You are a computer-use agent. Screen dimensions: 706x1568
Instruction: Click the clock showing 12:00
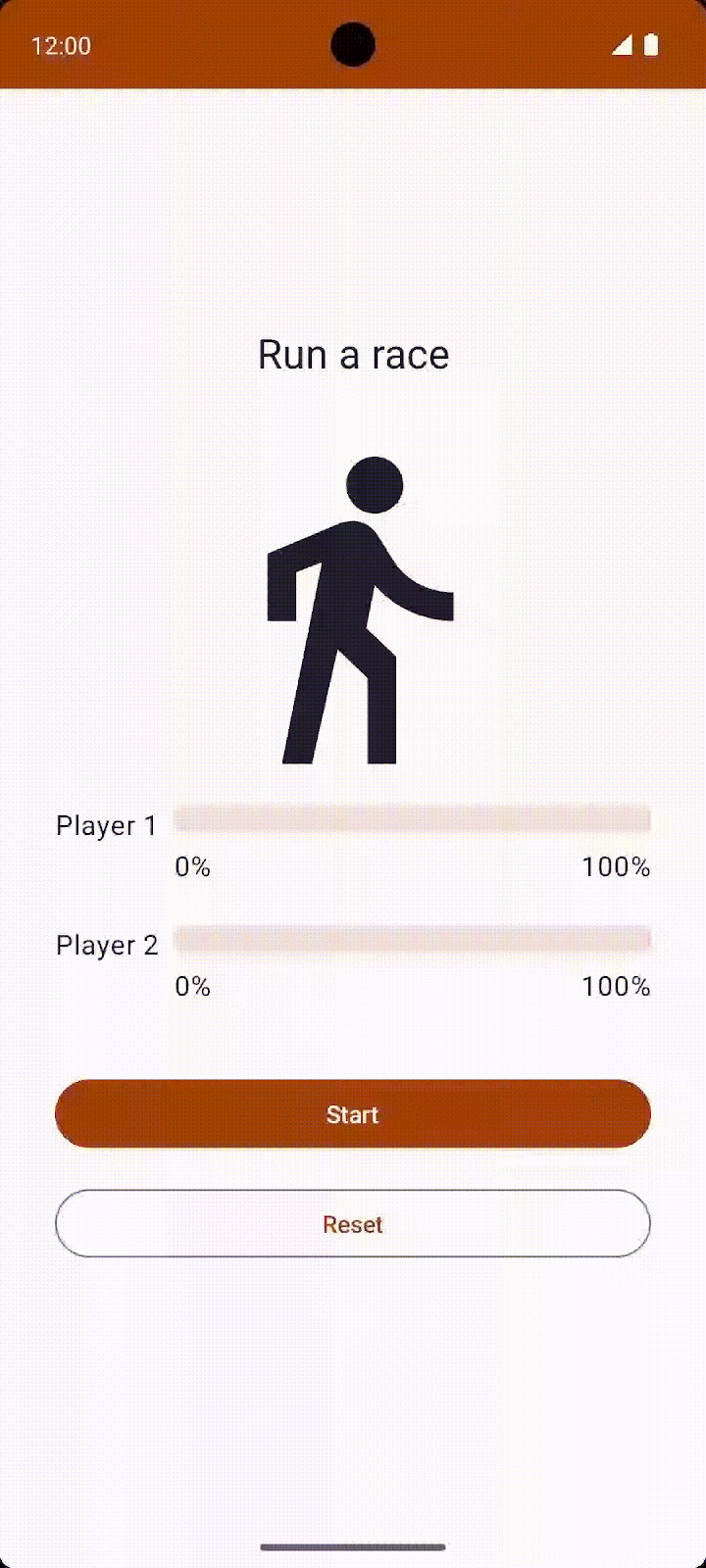click(x=61, y=45)
